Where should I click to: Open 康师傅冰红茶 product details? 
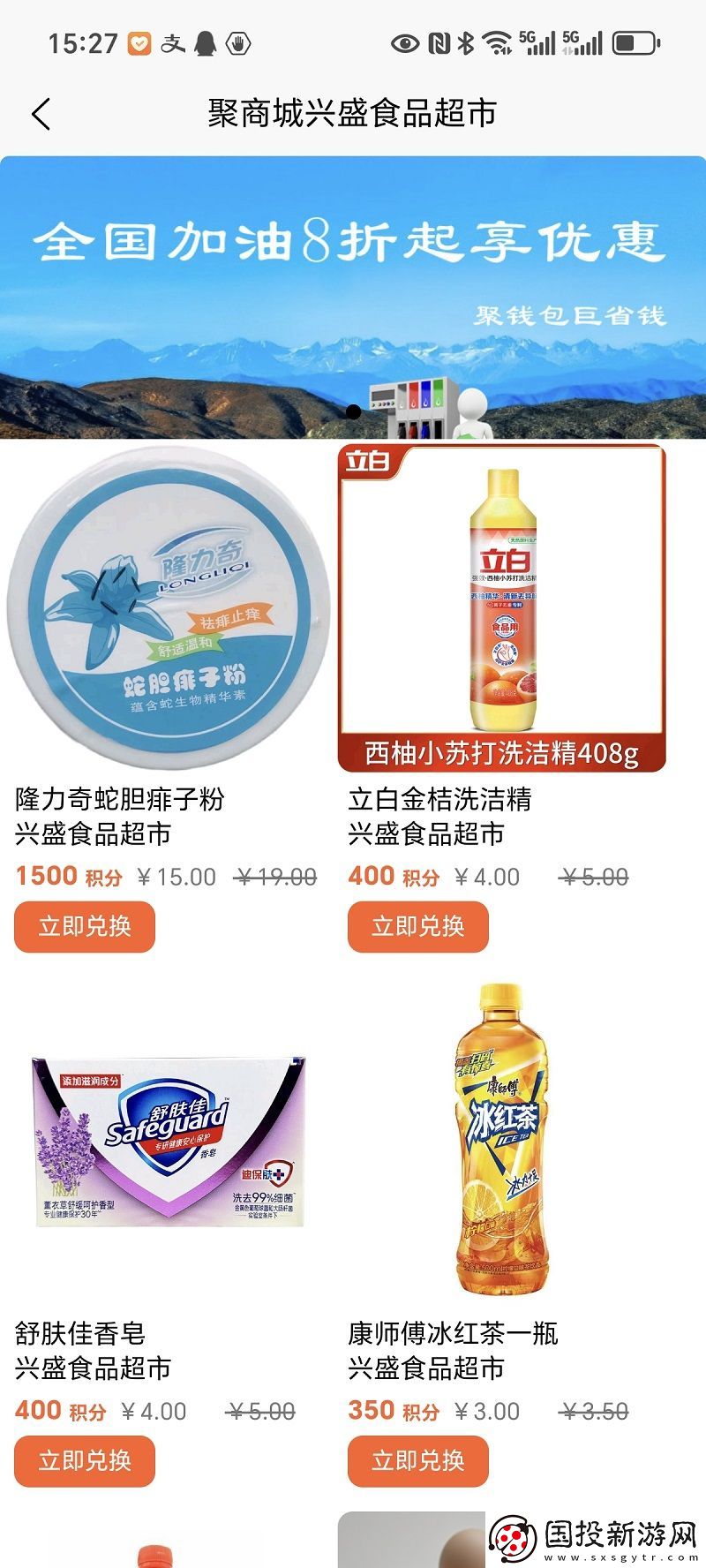503,1148
